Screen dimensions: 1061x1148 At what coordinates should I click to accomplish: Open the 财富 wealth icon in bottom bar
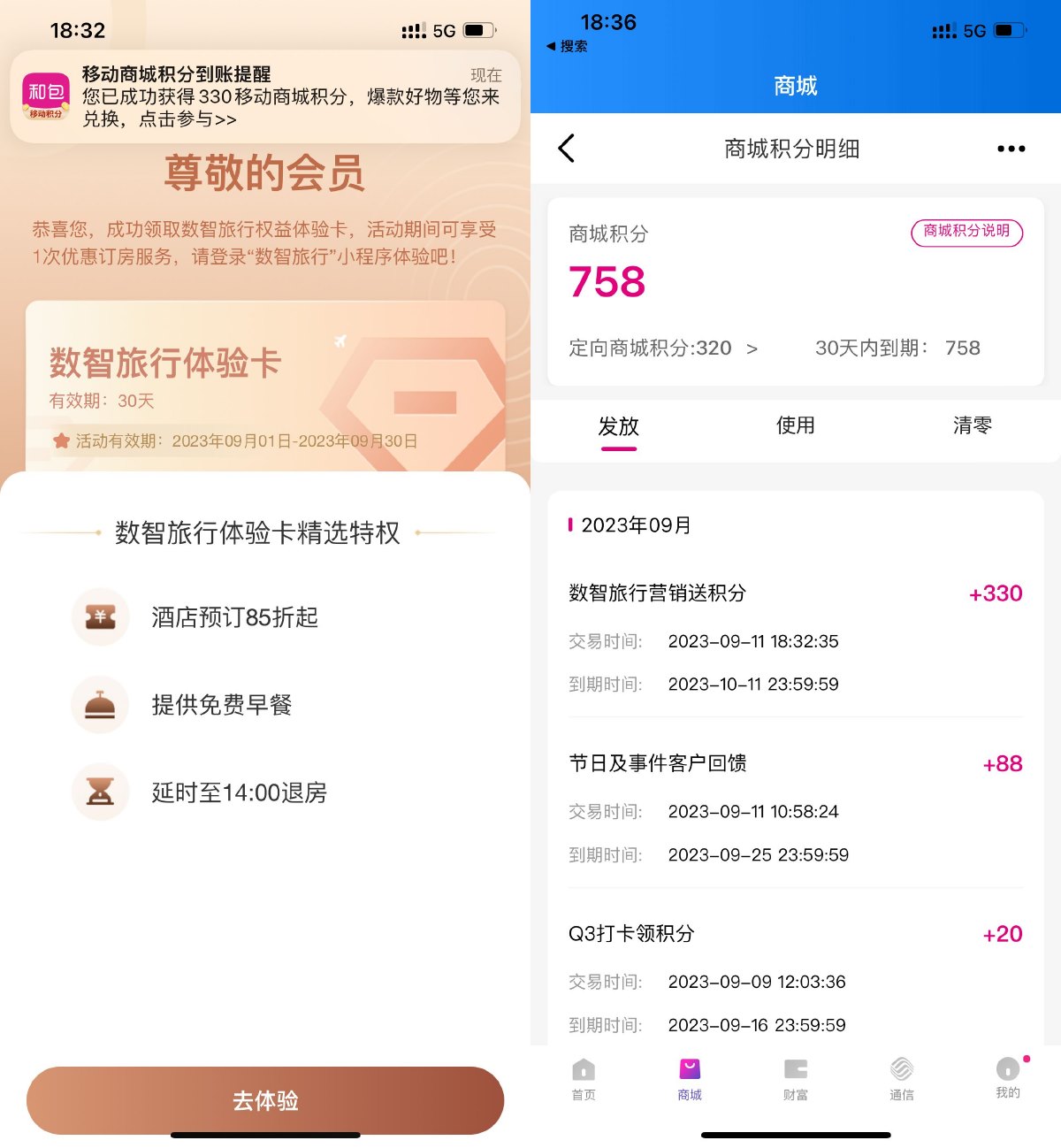click(x=795, y=1073)
